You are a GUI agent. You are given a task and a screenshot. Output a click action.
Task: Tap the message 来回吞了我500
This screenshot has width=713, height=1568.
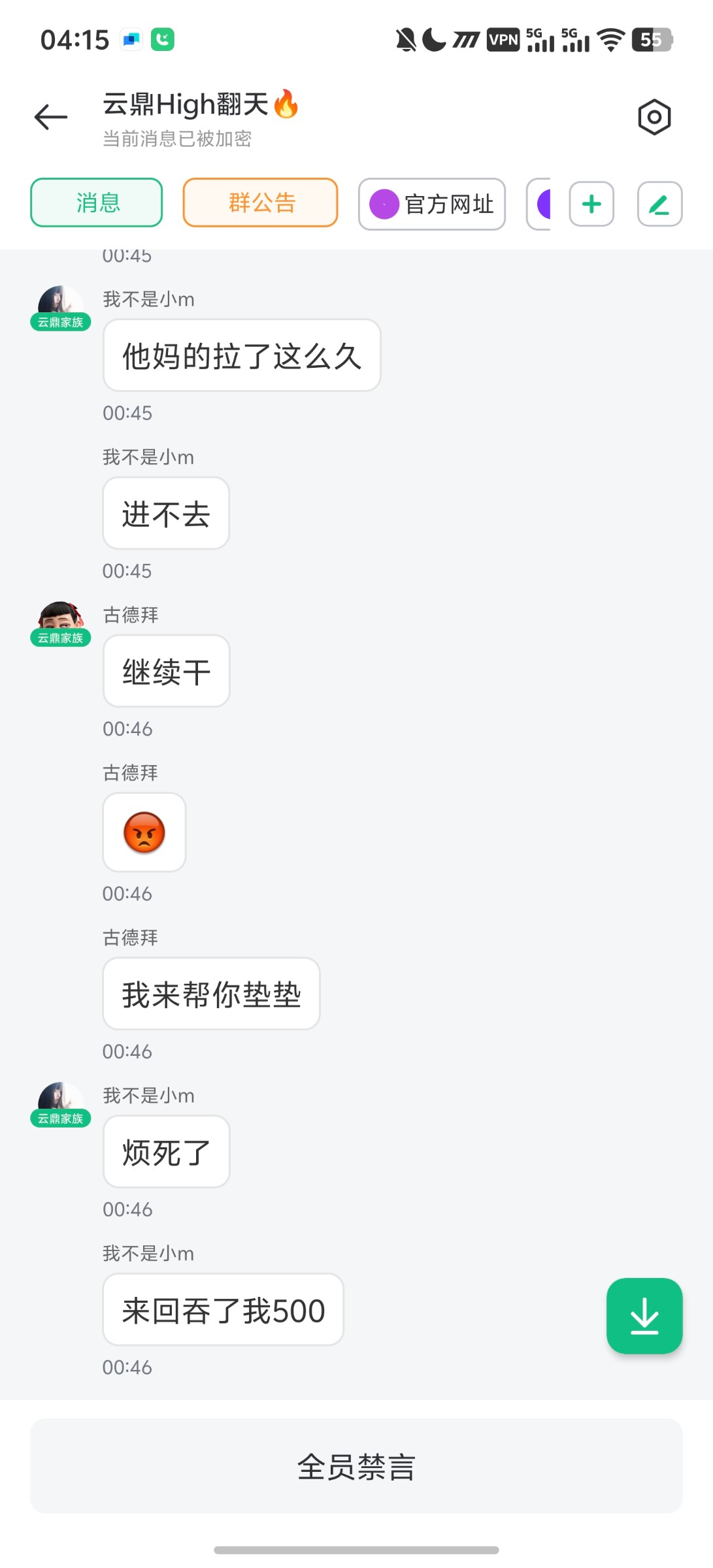[x=224, y=1310]
